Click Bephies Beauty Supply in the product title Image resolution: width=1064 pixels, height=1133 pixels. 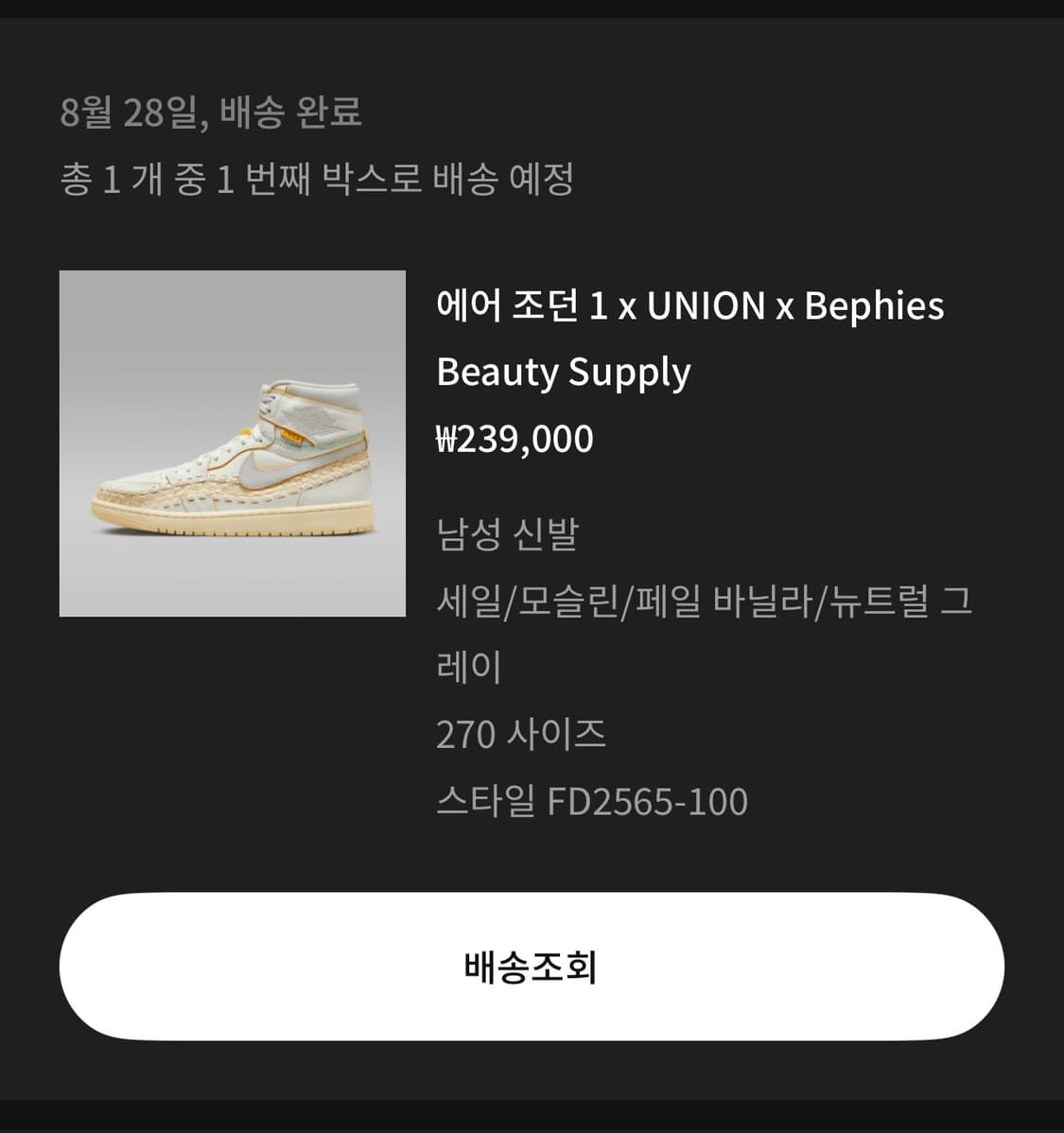[x=564, y=371]
